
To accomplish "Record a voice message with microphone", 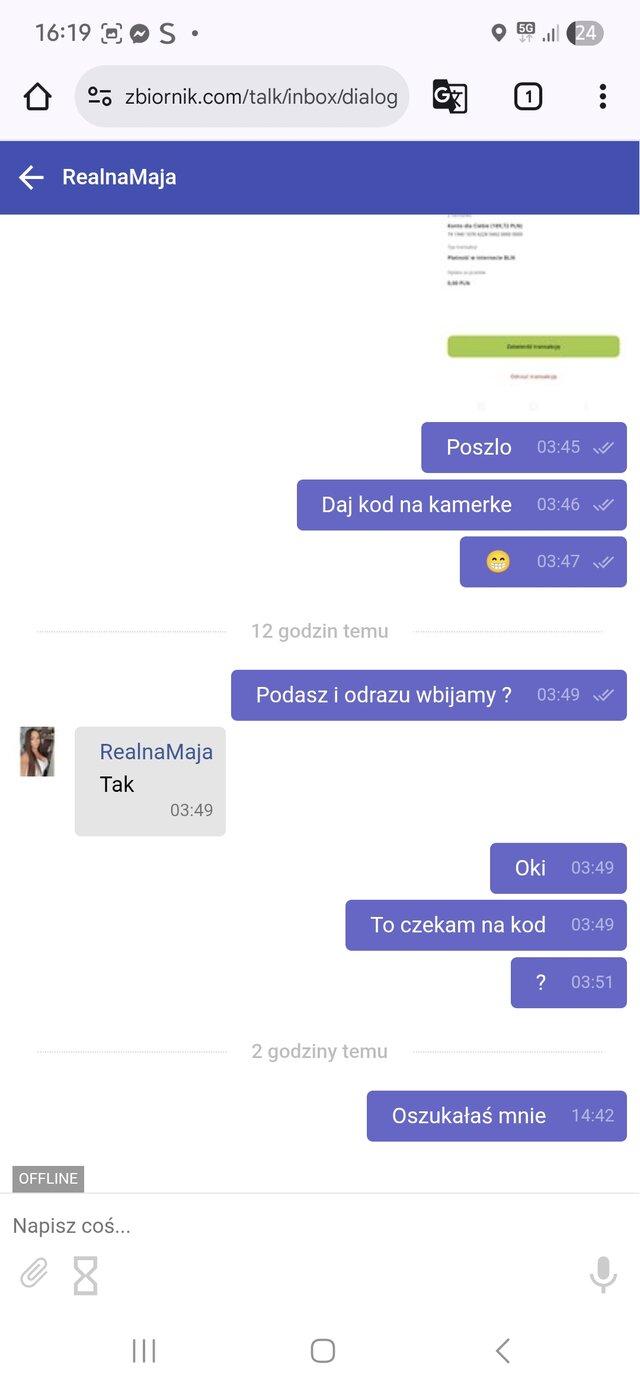I will [603, 1274].
